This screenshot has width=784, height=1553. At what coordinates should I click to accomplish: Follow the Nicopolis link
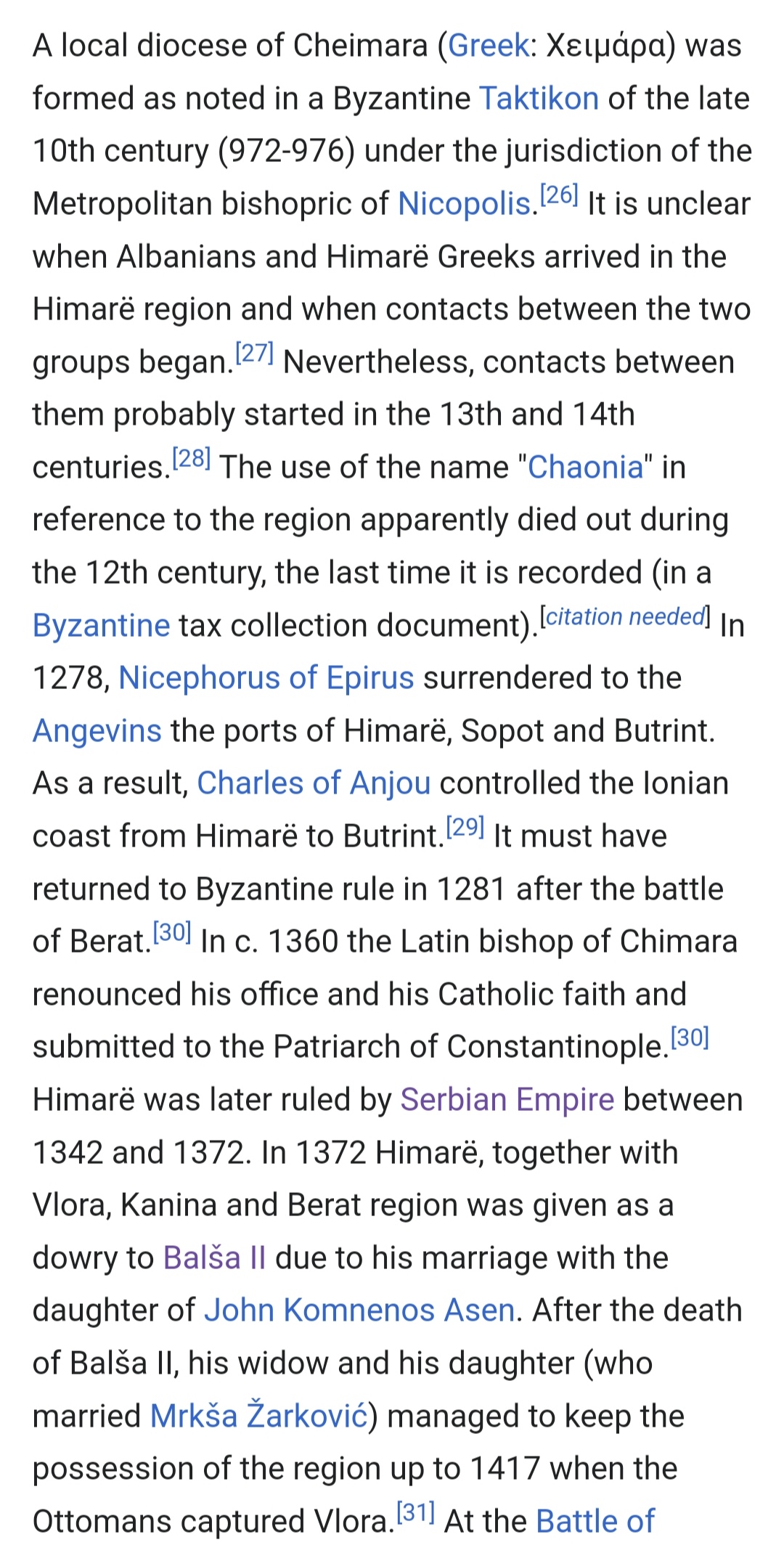465,204
